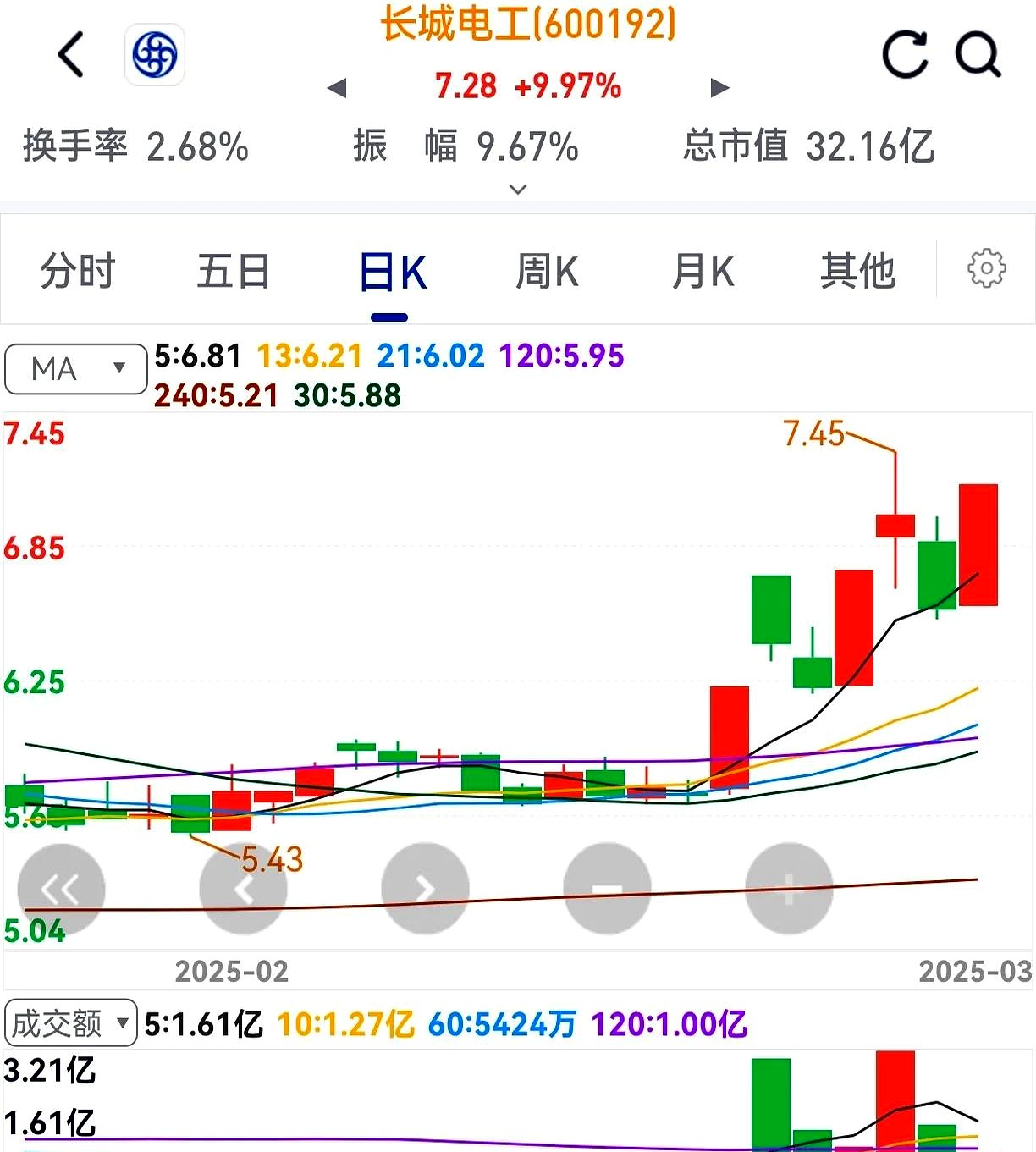Open the 成交额 indicator dropdown
Image resolution: width=1036 pixels, height=1152 pixels.
[x=70, y=1023]
